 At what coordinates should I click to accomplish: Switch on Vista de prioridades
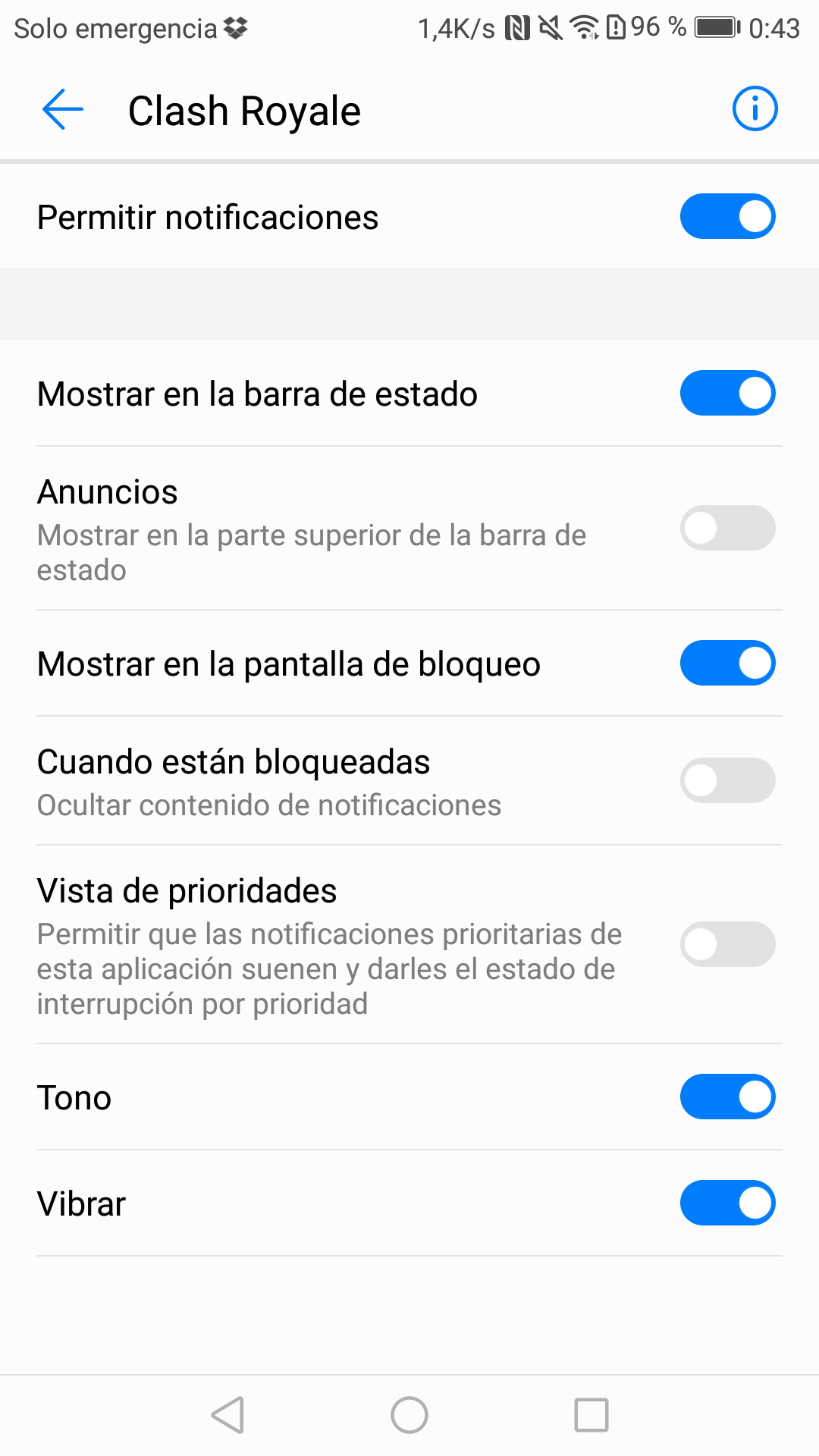[727, 945]
